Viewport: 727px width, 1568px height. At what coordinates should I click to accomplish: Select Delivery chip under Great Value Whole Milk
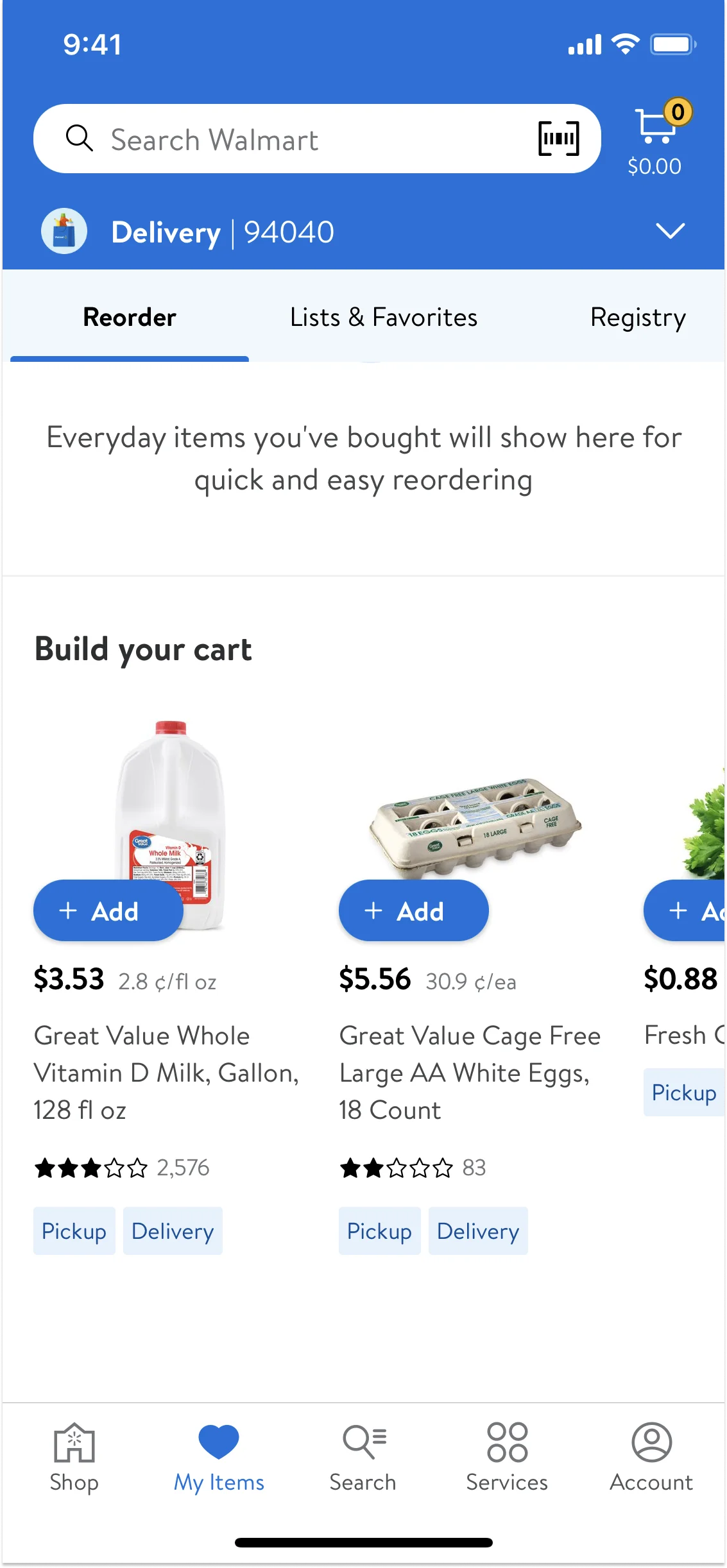point(173,1231)
